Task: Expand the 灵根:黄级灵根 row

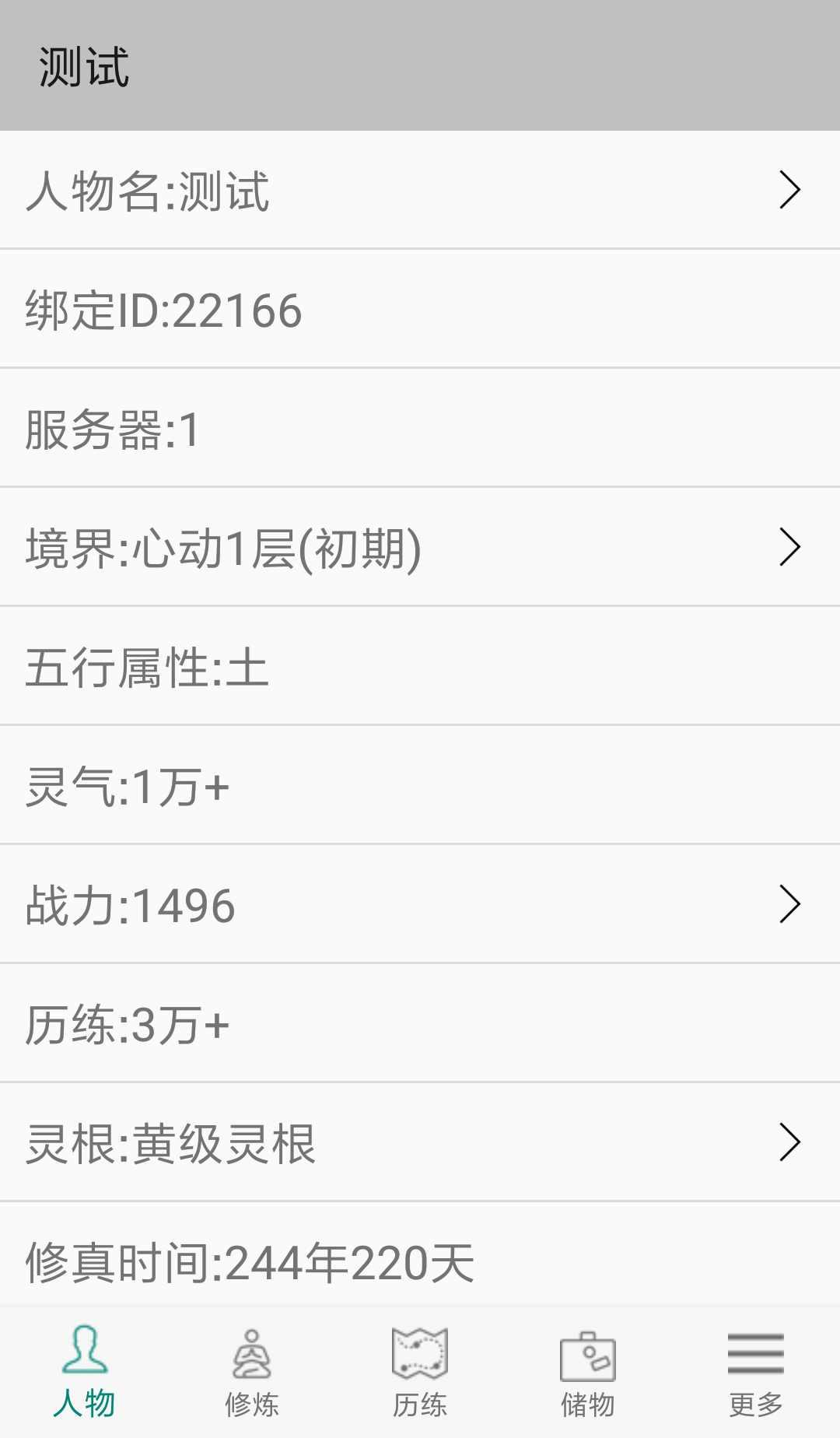Action: (791, 1143)
